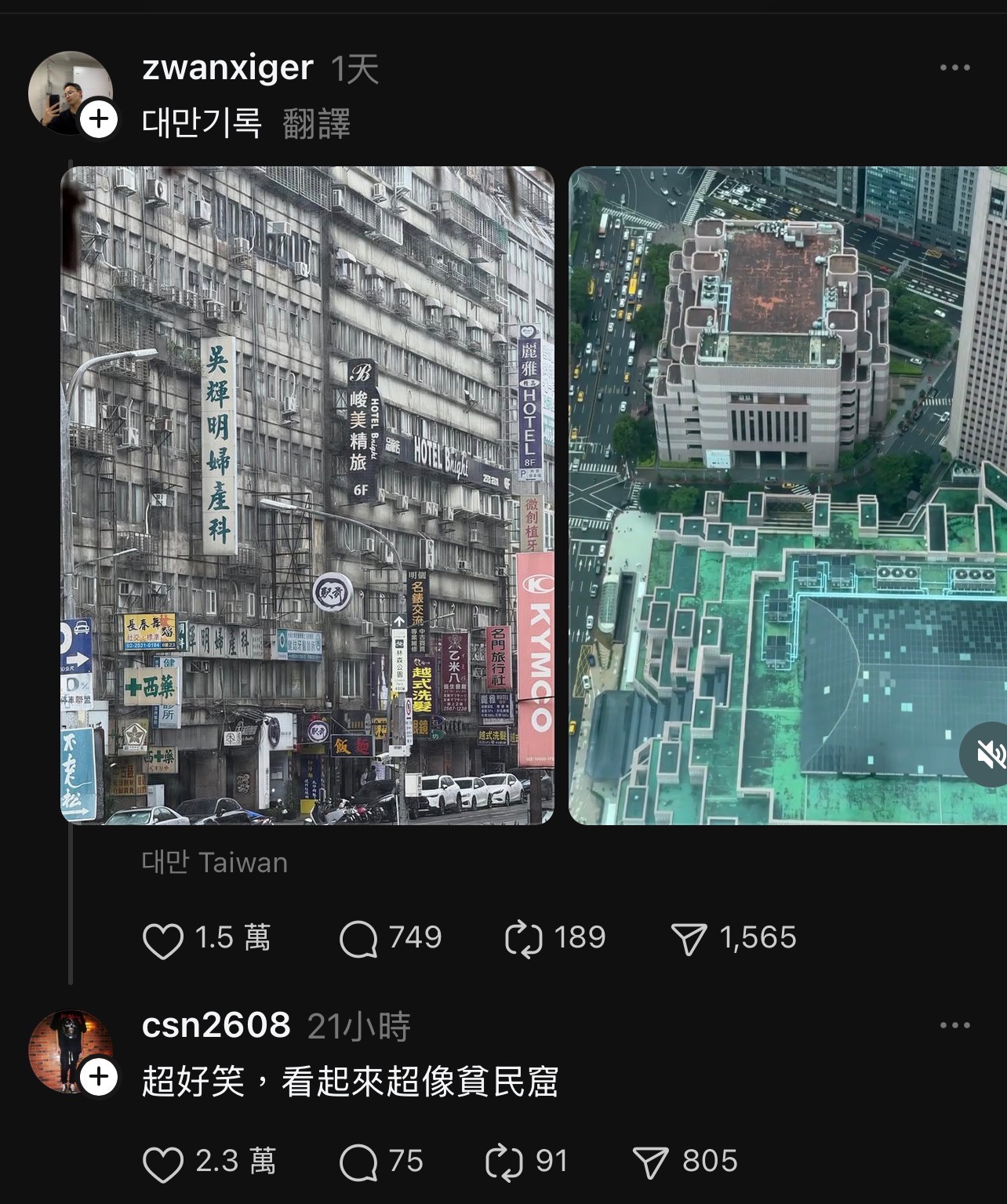Viewport: 1007px width, 1204px height.
Task: Translate zwanxiger's post text
Action: (x=316, y=124)
